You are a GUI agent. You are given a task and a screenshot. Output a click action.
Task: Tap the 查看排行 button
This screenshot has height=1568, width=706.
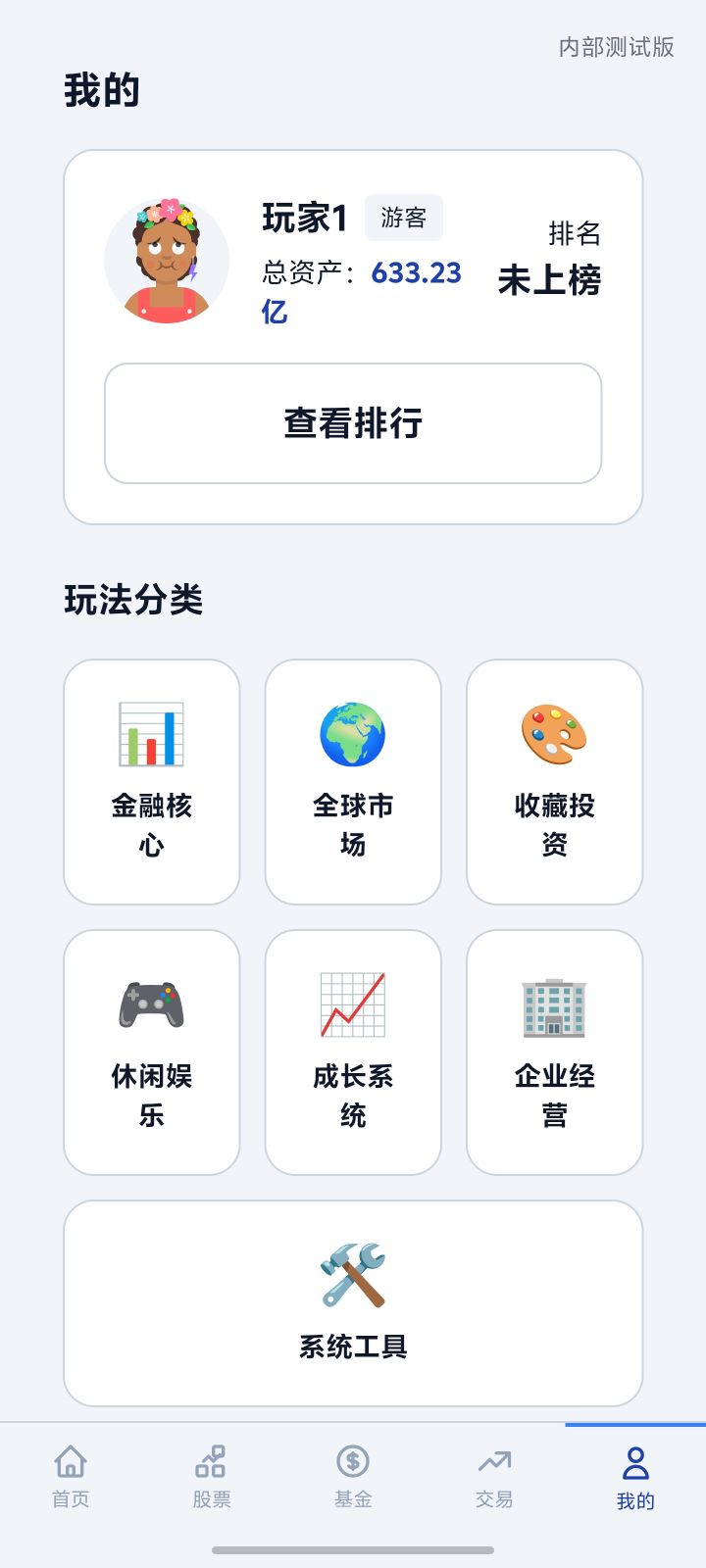click(x=353, y=422)
